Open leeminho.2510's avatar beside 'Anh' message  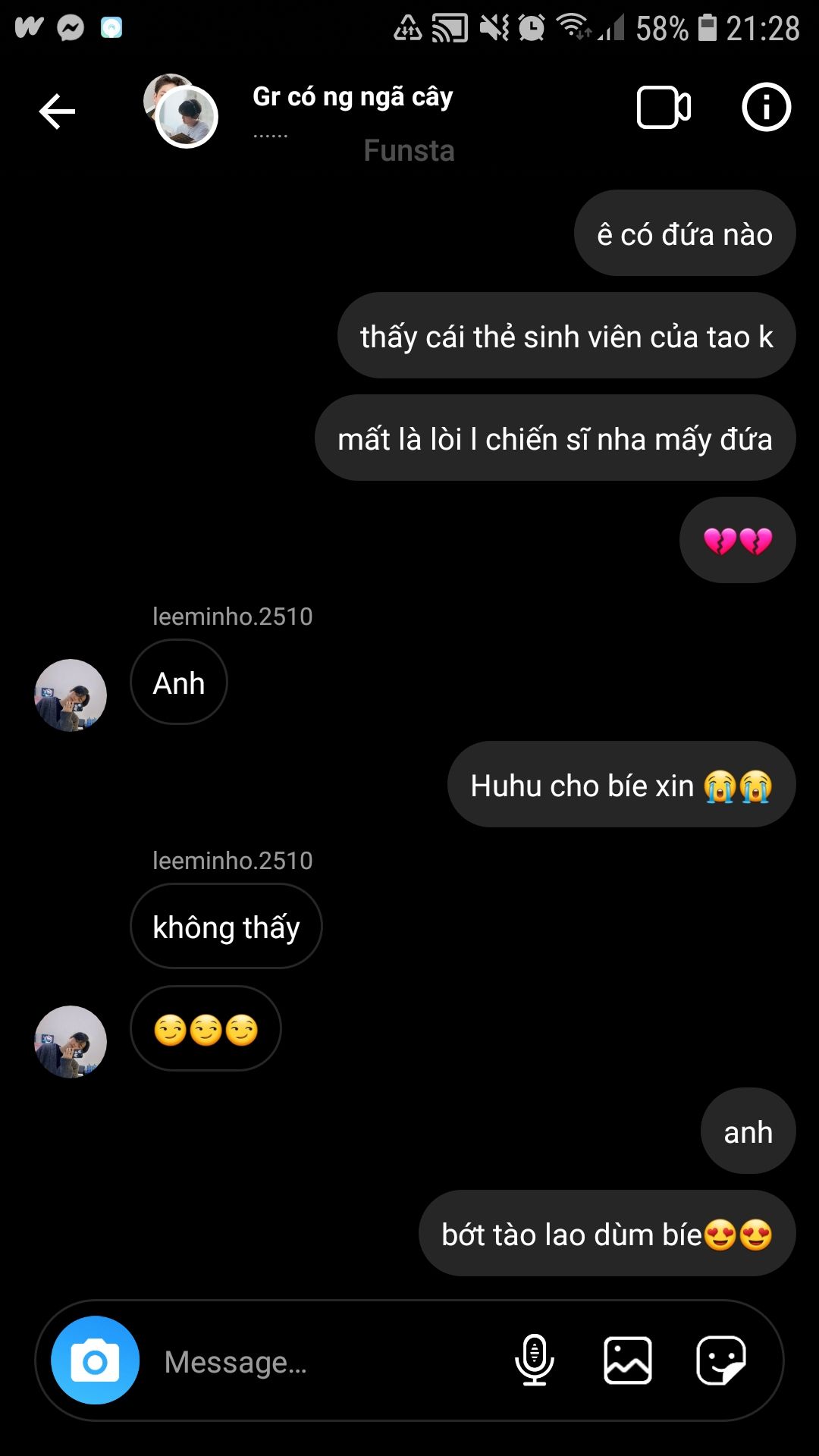coord(71,695)
